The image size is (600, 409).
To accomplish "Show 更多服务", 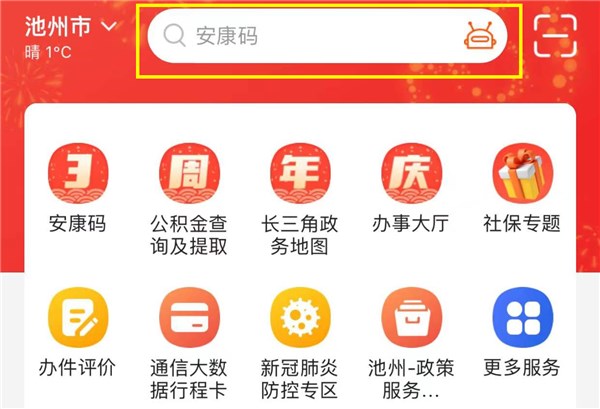I will pyautogui.click(x=522, y=319).
